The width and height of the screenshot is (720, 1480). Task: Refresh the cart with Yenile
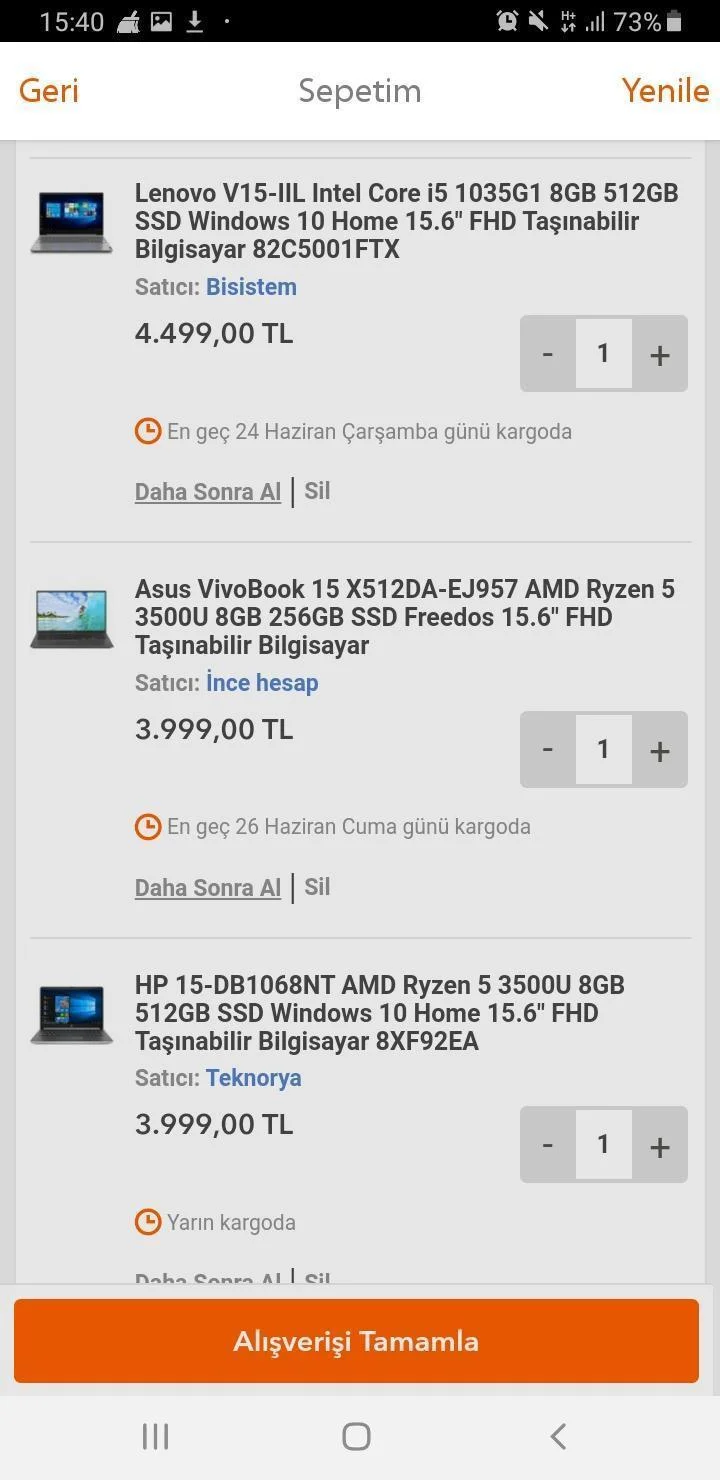(x=665, y=91)
